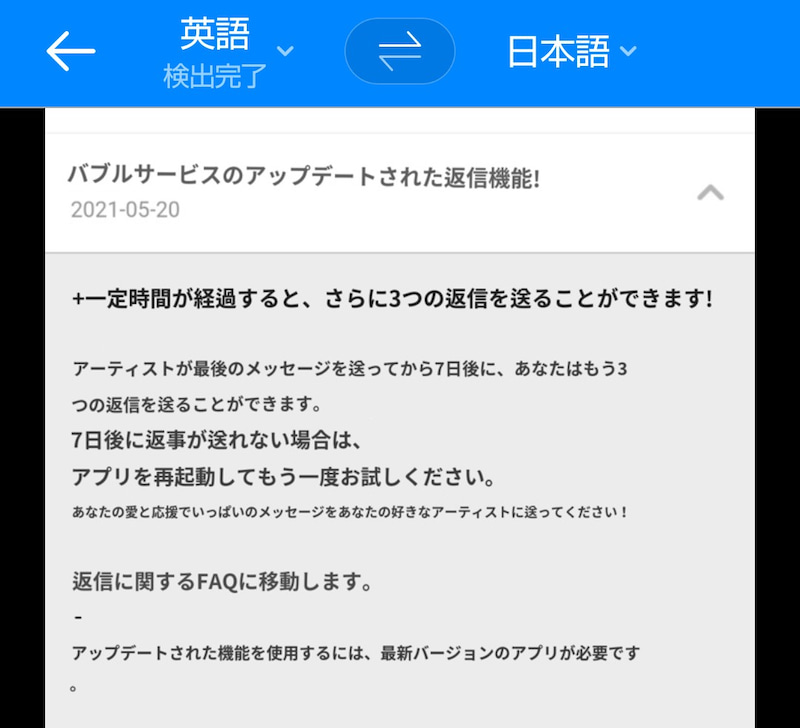The width and height of the screenshot is (800, 728).
Task: Open the 英語 source language dropdown
Action: pyautogui.click(x=228, y=52)
